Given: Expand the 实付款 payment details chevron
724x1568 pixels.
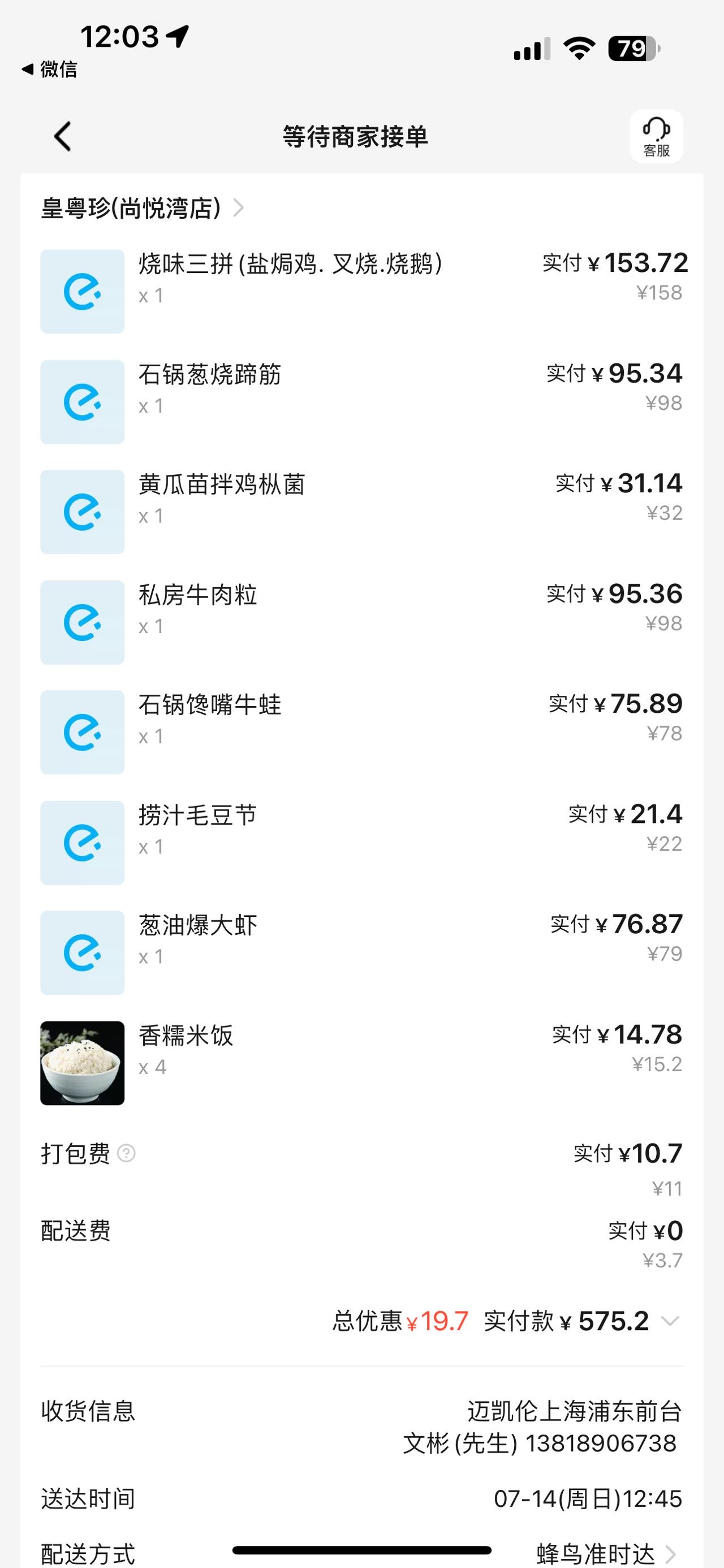Looking at the screenshot, I should 670,1321.
